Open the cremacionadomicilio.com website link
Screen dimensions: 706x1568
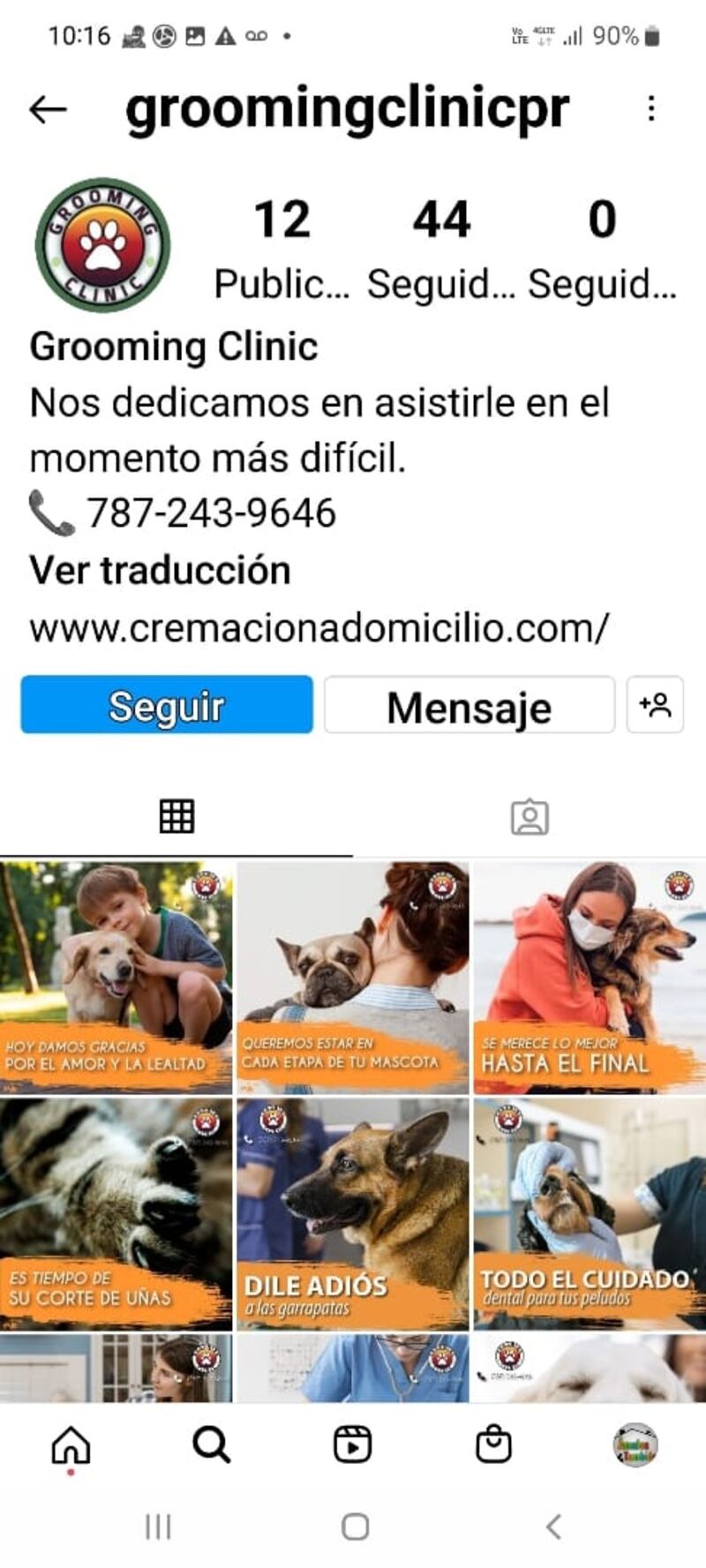[x=319, y=628]
